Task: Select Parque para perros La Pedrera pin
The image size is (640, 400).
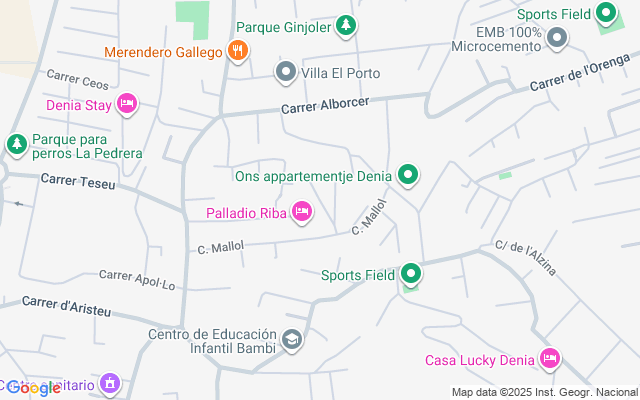Action: (x=16, y=145)
